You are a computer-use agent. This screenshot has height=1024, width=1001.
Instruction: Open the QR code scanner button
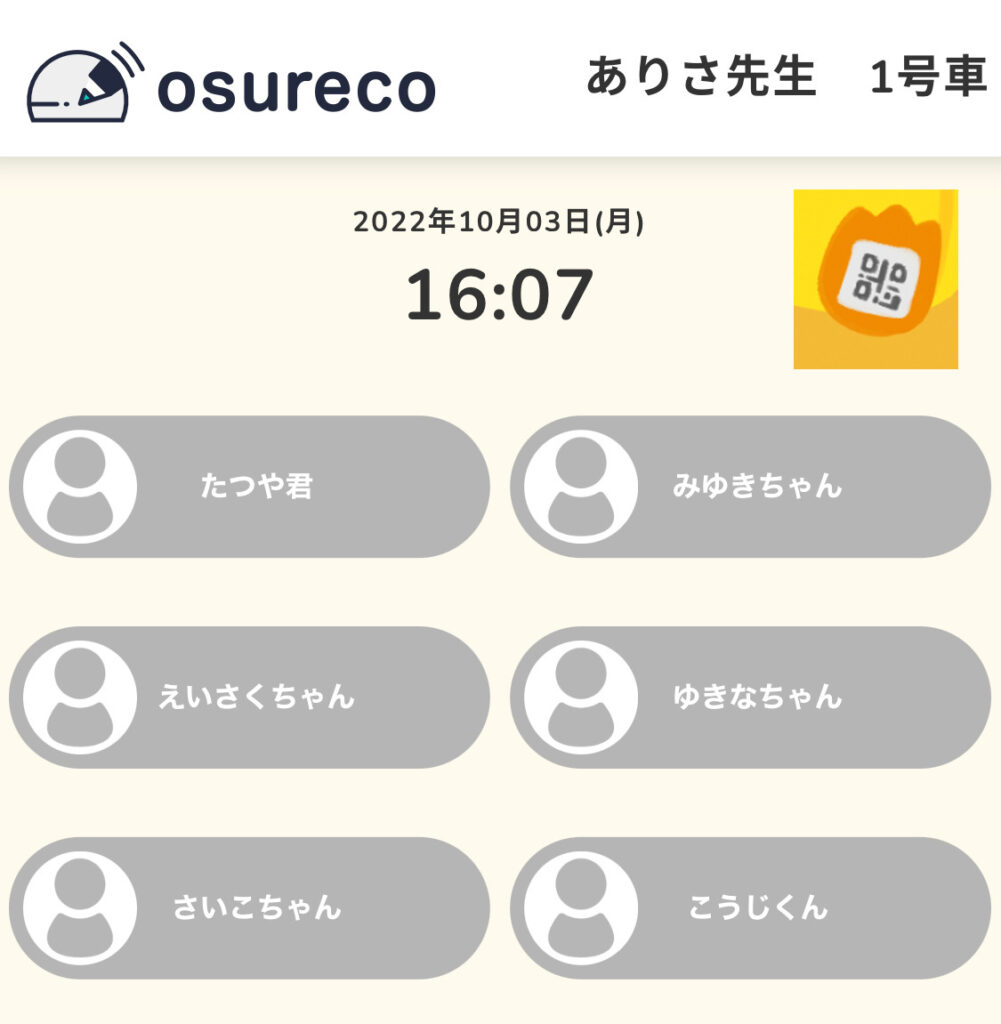[875, 279]
